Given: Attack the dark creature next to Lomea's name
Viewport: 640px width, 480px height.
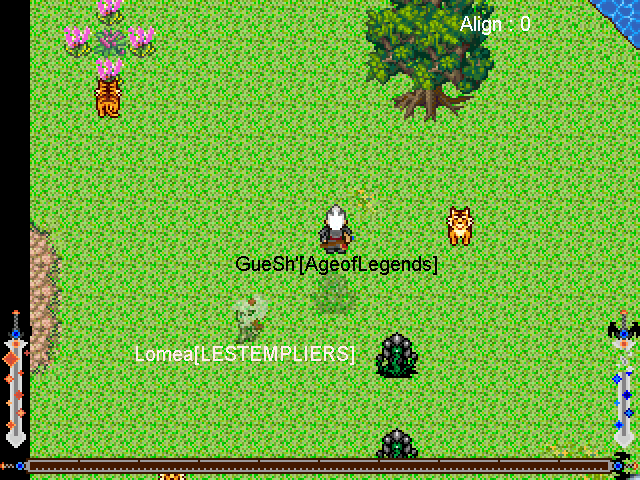Looking at the screenshot, I should point(397,356).
